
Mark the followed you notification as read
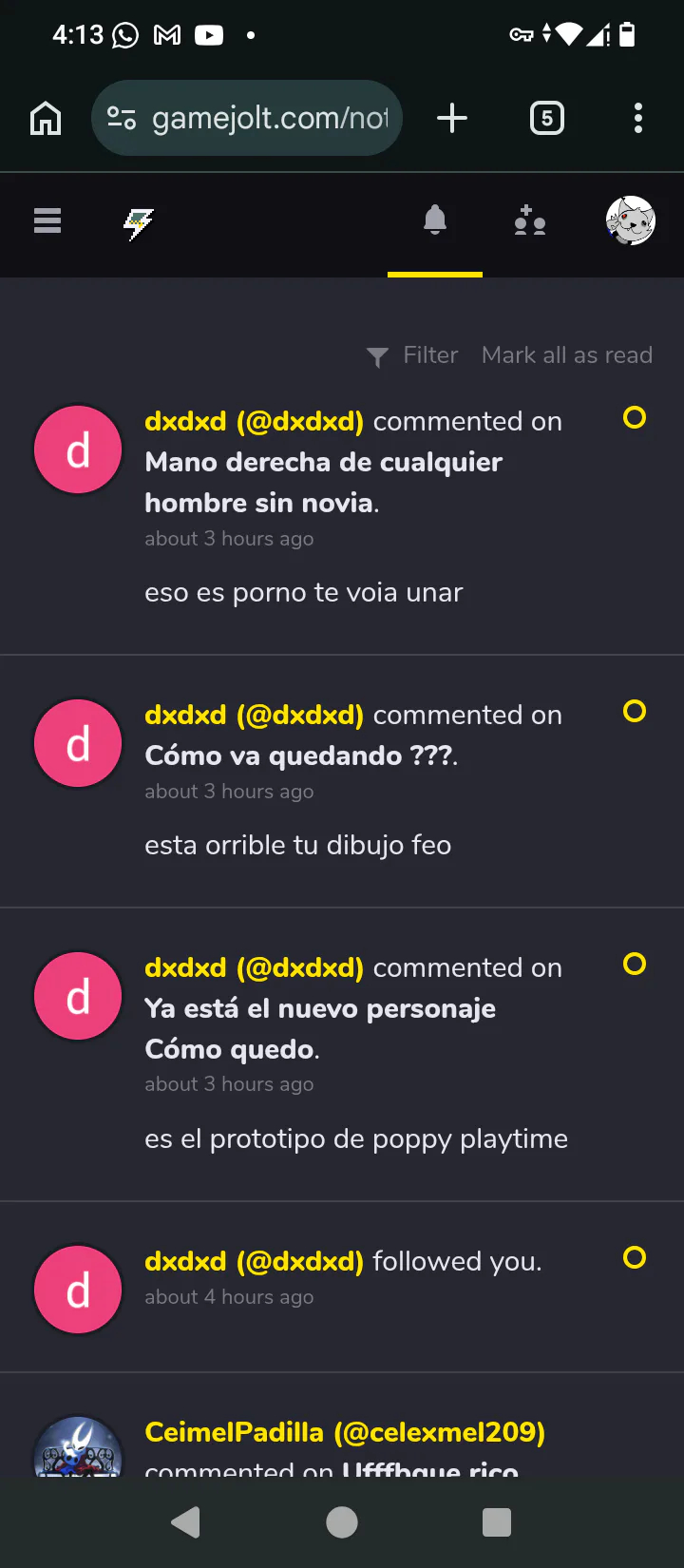click(635, 1257)
